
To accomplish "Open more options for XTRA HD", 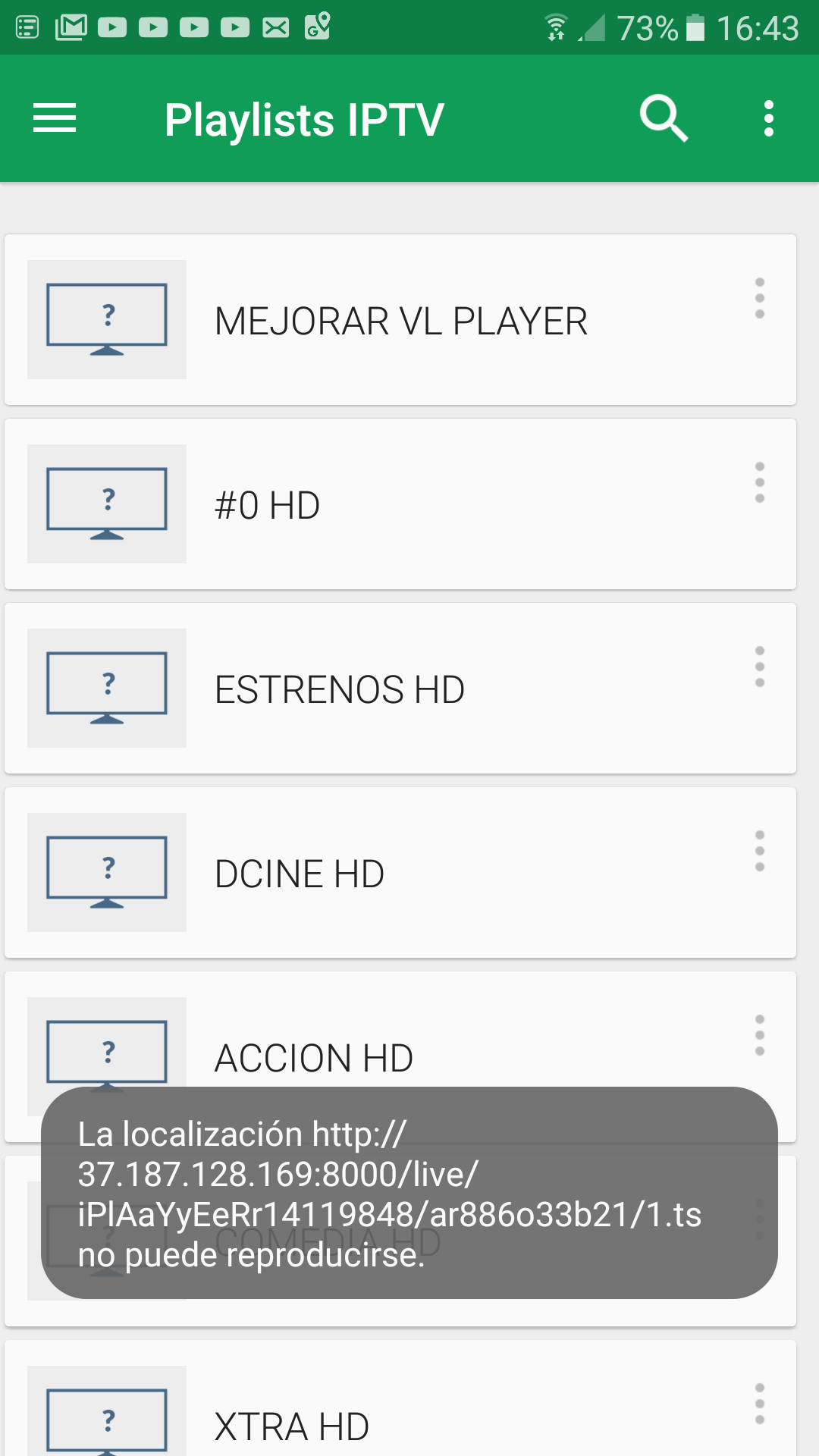I will coord(759,1404).
